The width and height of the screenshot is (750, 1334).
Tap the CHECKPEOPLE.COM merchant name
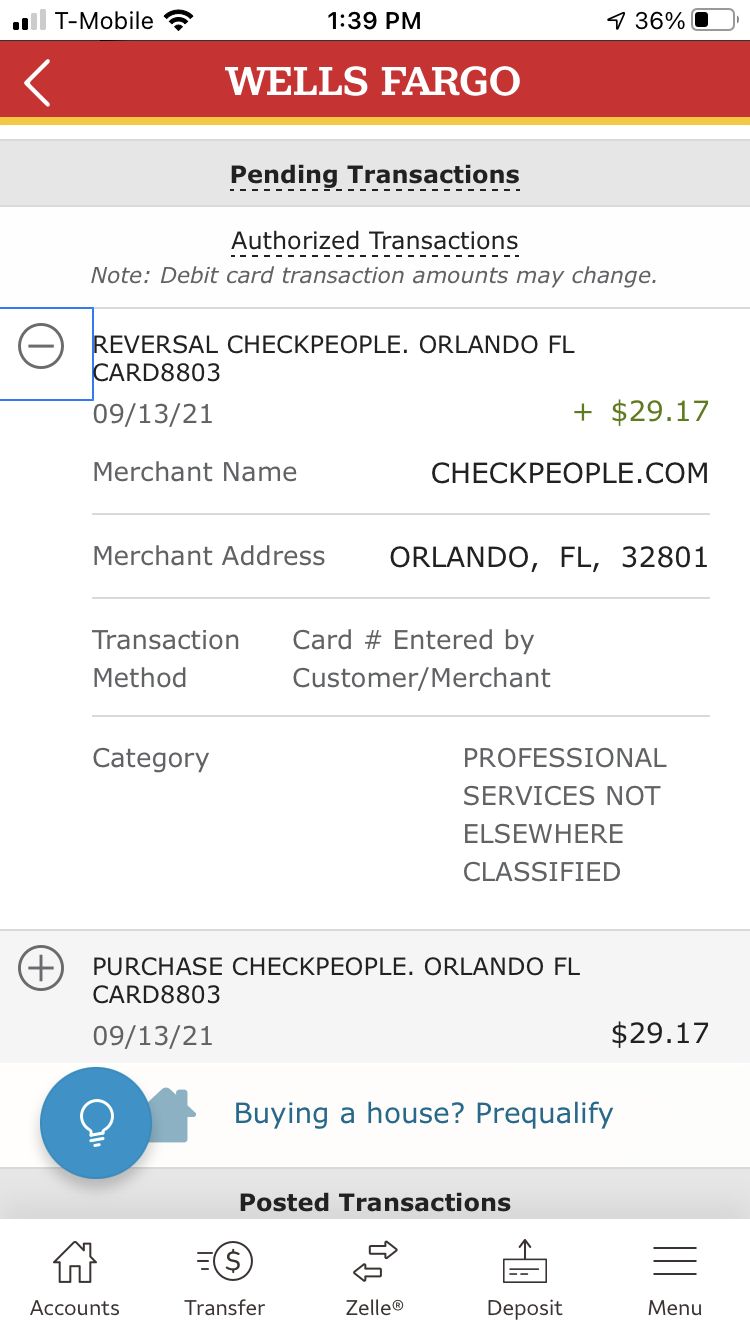click(569, 472)
